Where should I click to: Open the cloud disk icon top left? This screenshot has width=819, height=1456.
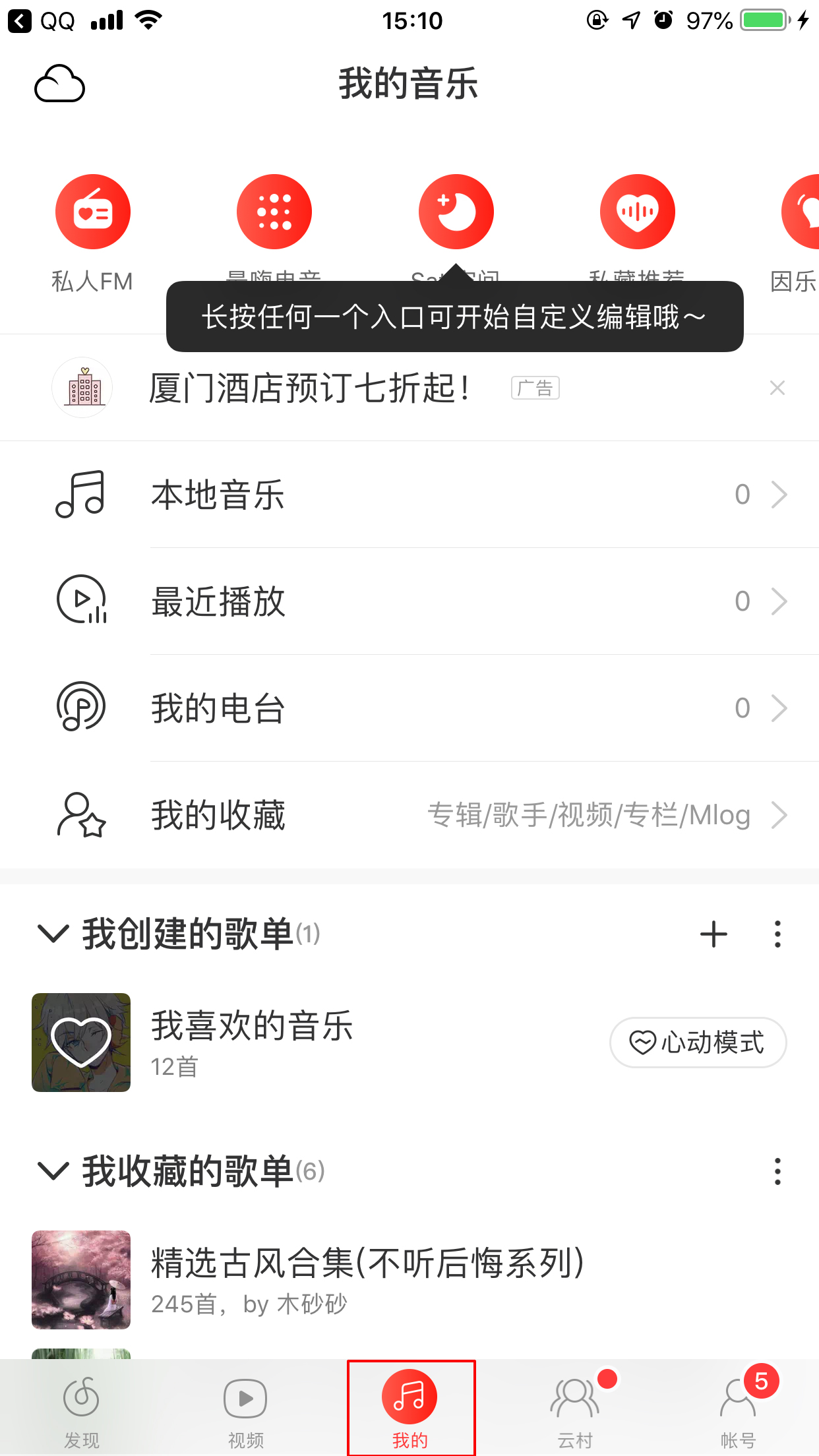click(59, 84)
